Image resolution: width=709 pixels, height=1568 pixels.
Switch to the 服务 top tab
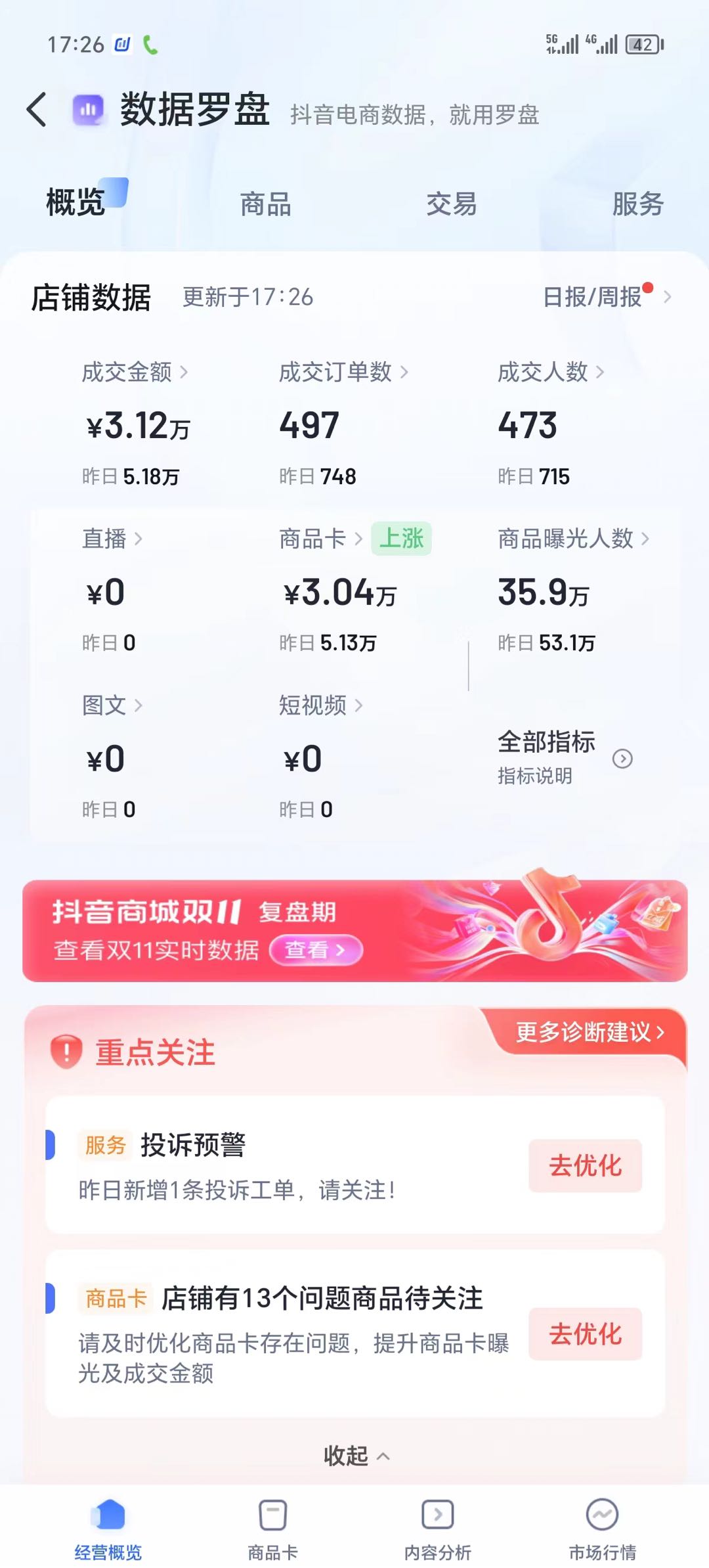[637, 204]
